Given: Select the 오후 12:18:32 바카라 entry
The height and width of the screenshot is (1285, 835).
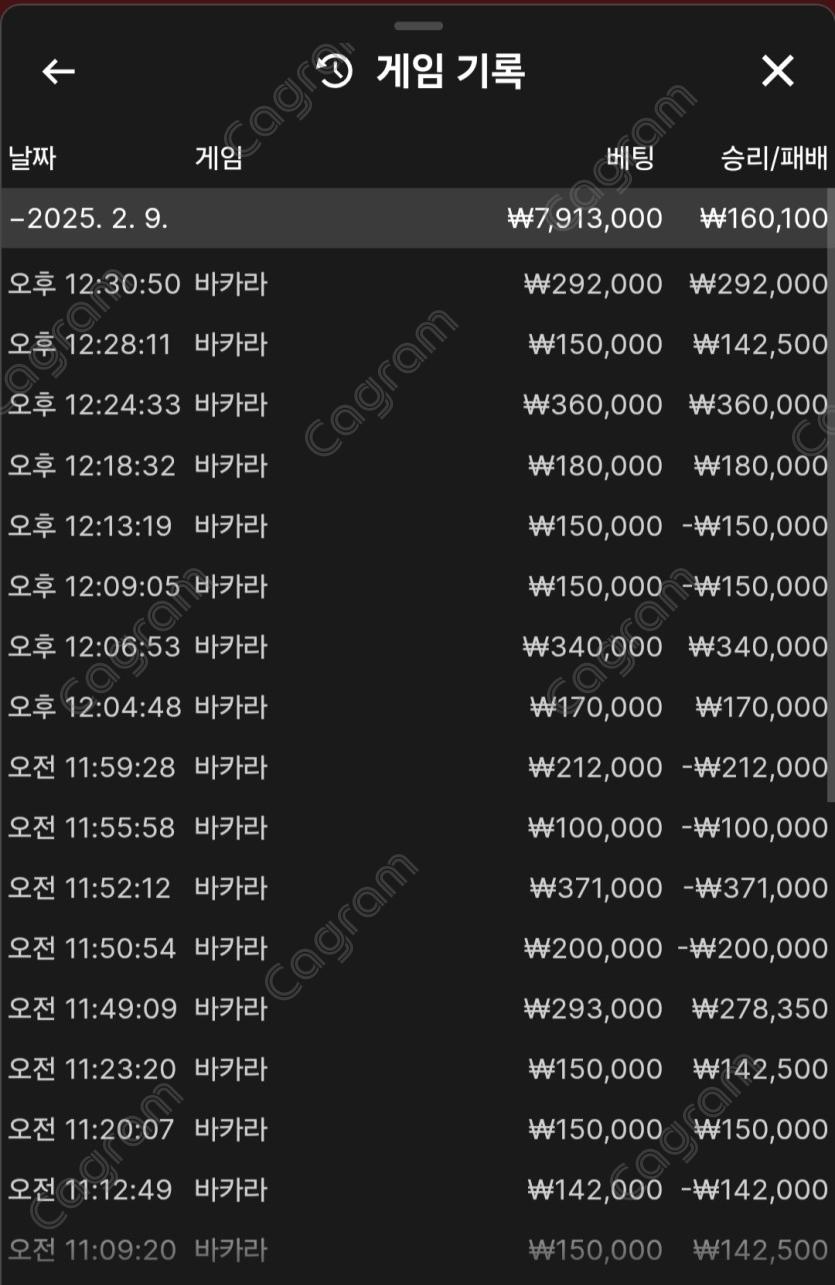Looking at the screenshot, I should 417,466.
